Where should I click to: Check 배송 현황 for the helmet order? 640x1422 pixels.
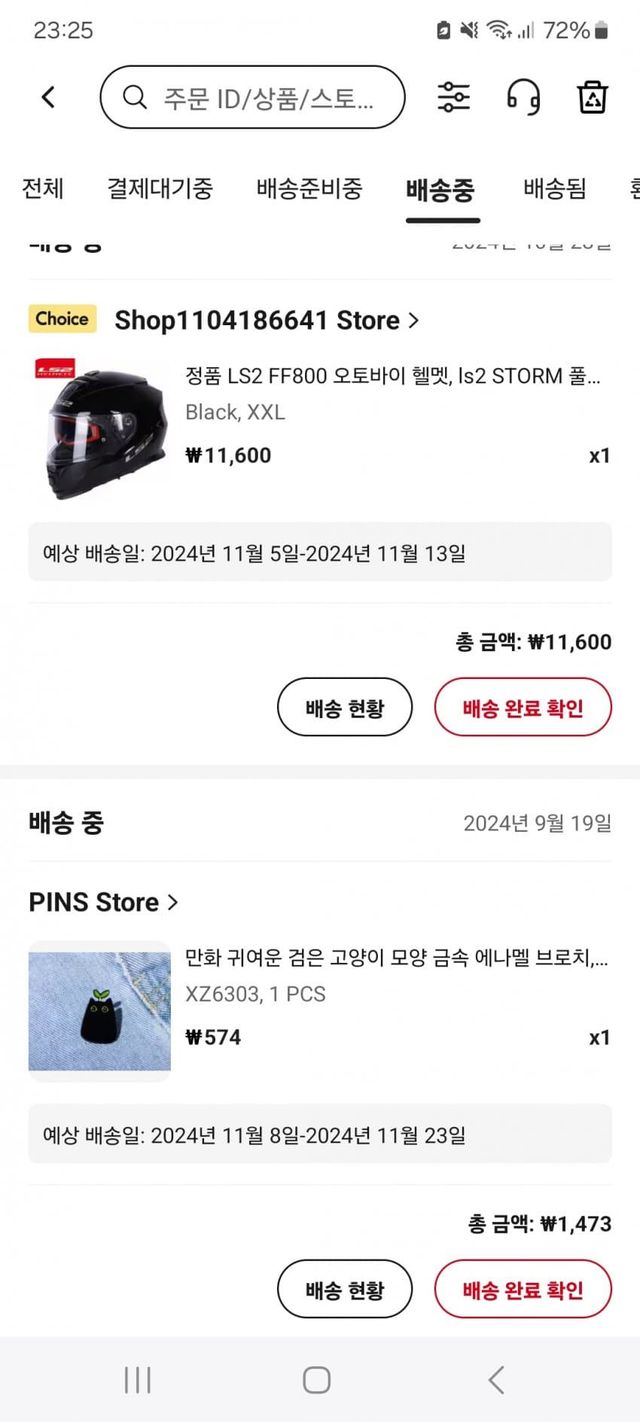click(x=344, y=707)
